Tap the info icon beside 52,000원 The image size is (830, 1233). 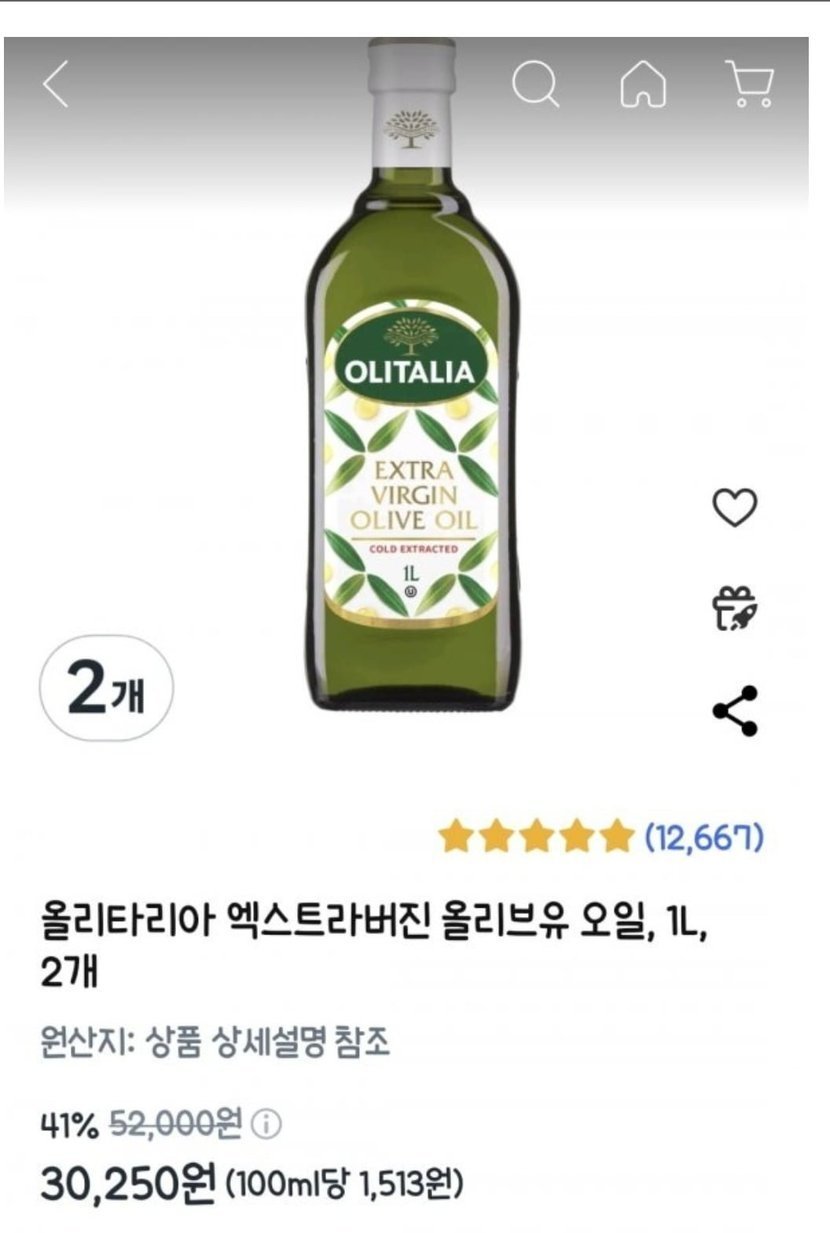tap(266, 1126)
